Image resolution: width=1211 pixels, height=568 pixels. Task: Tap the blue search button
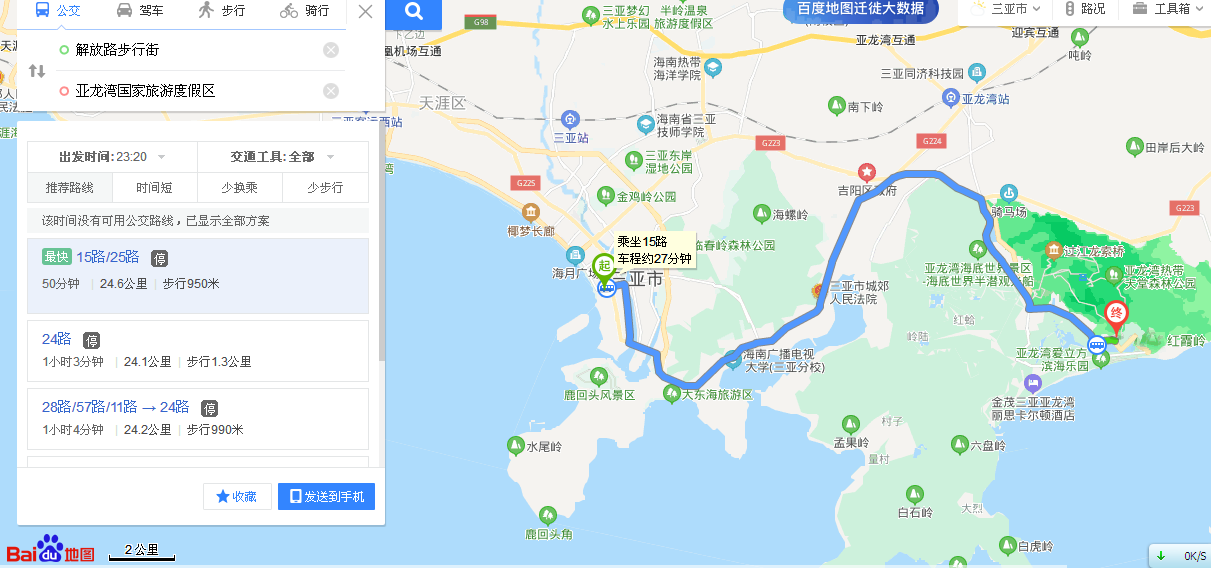point(413,12)
